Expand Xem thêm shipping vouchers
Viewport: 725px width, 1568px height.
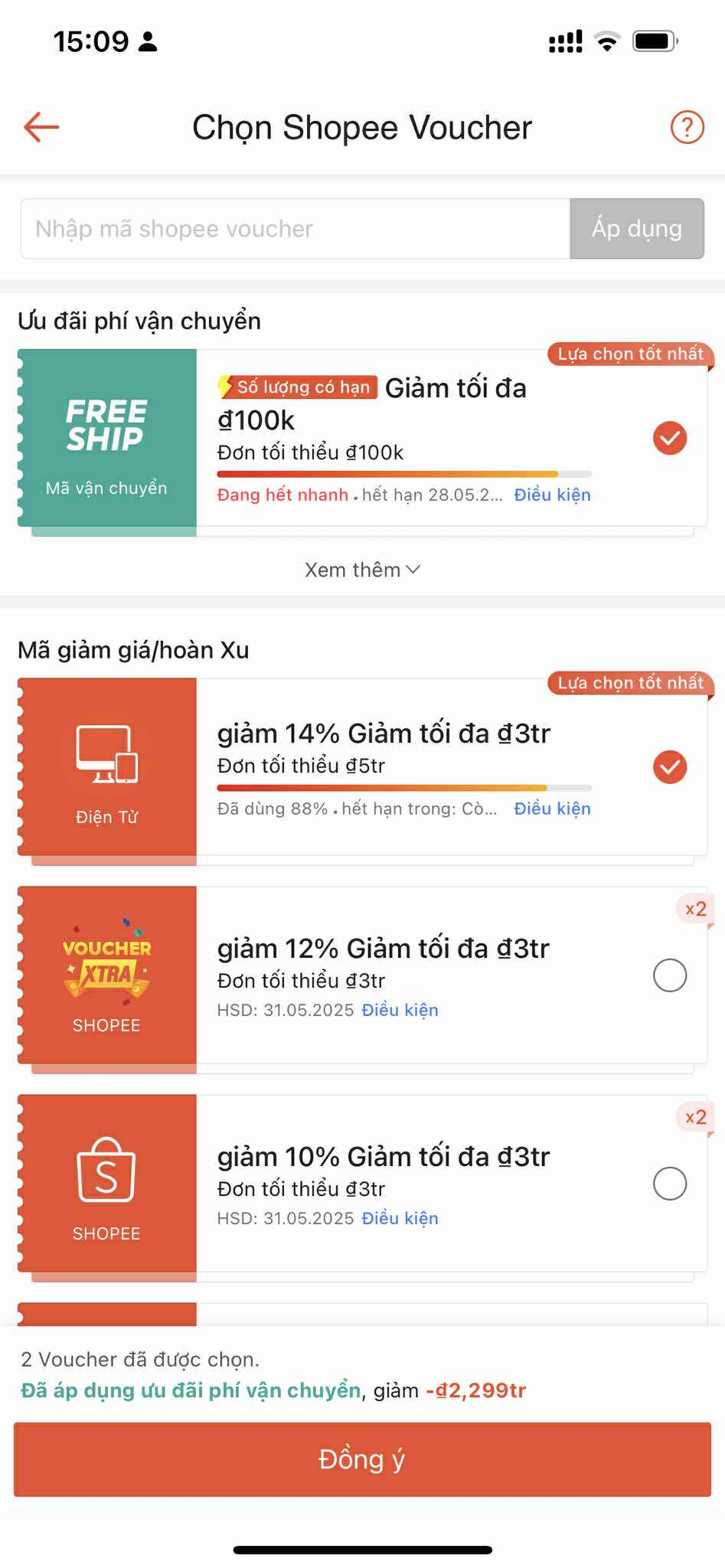(362, 570)
